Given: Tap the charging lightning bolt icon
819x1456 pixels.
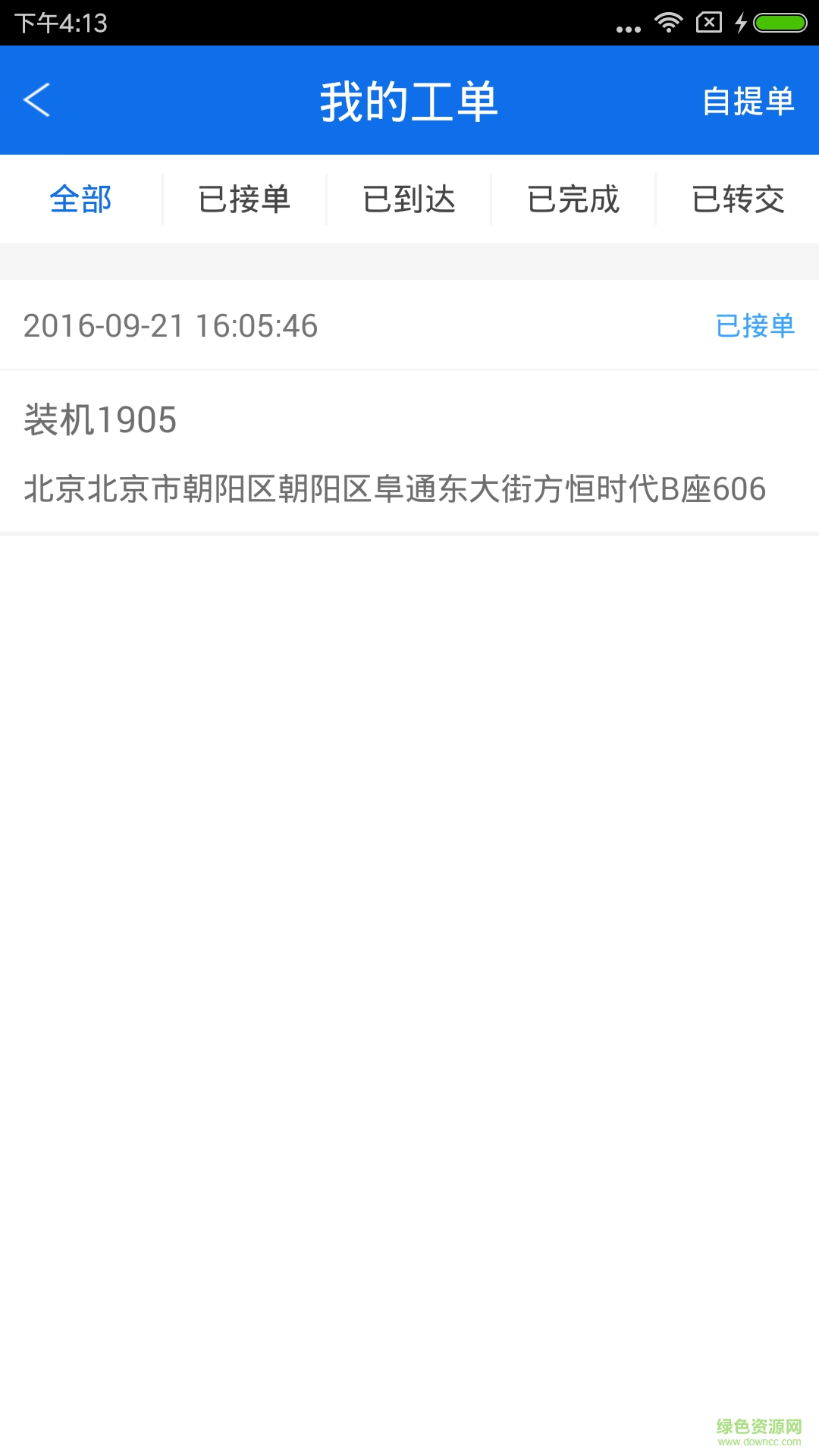Looking at the screenshot, I should [739, 22].
